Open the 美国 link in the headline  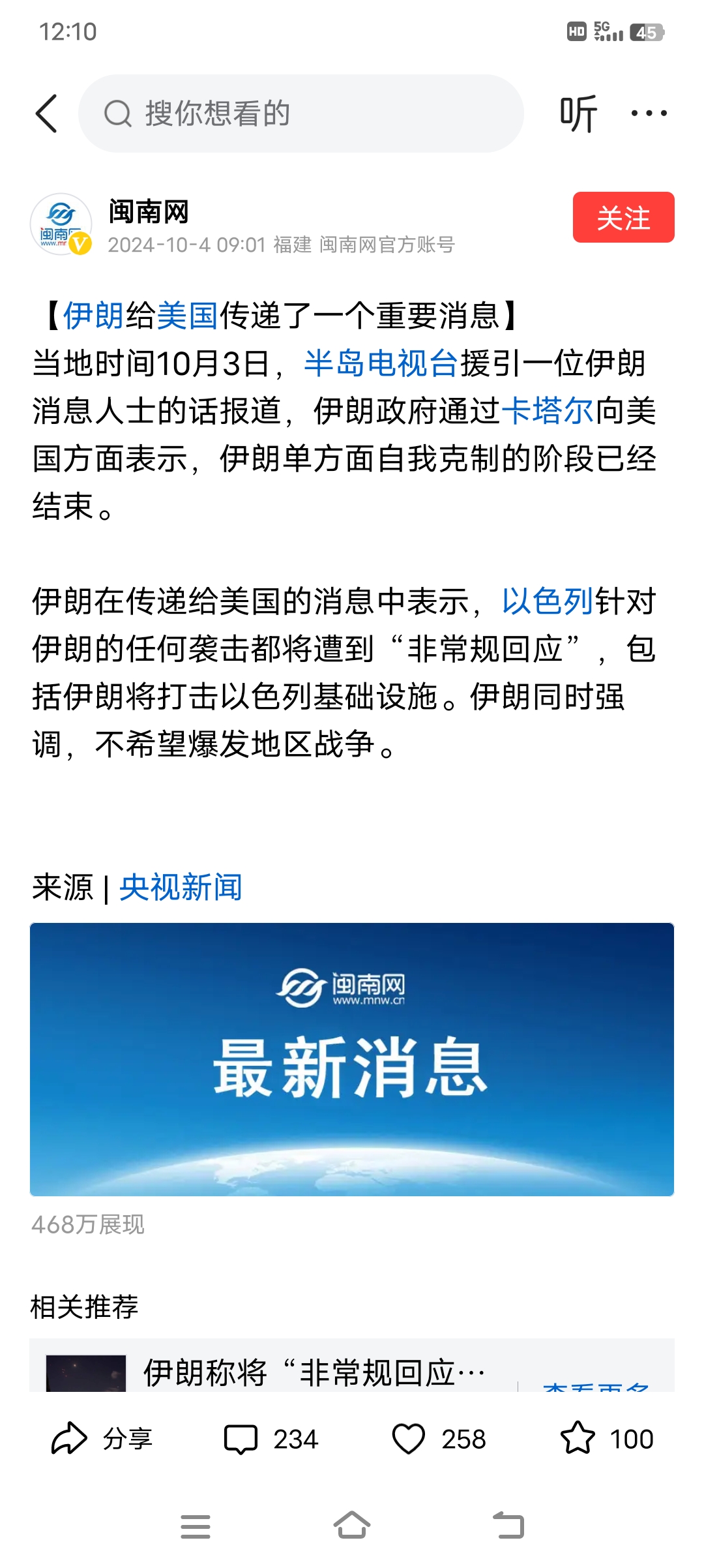[187, 316]
